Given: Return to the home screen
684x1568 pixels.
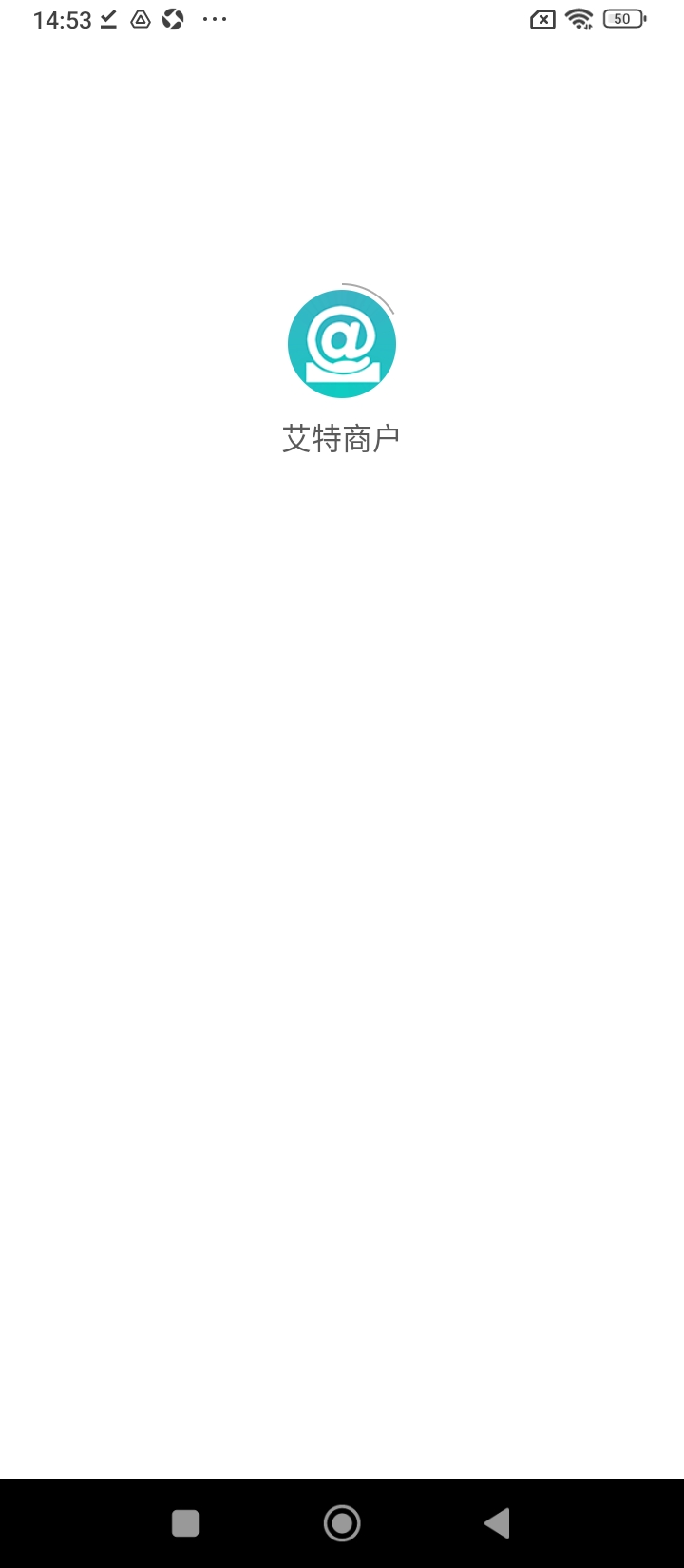Looking at the screenshot, I should coord(342,1523).
